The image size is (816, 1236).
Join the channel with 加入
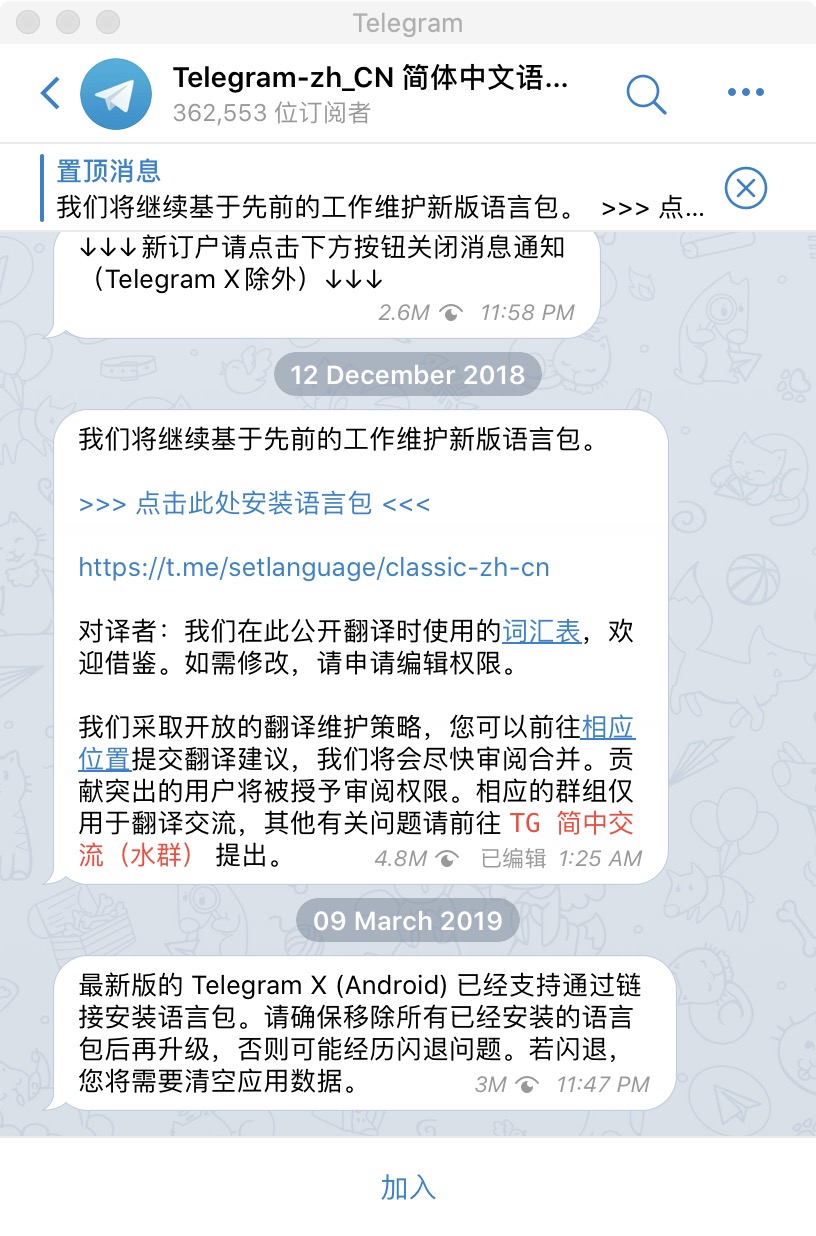click(408, 1187)
